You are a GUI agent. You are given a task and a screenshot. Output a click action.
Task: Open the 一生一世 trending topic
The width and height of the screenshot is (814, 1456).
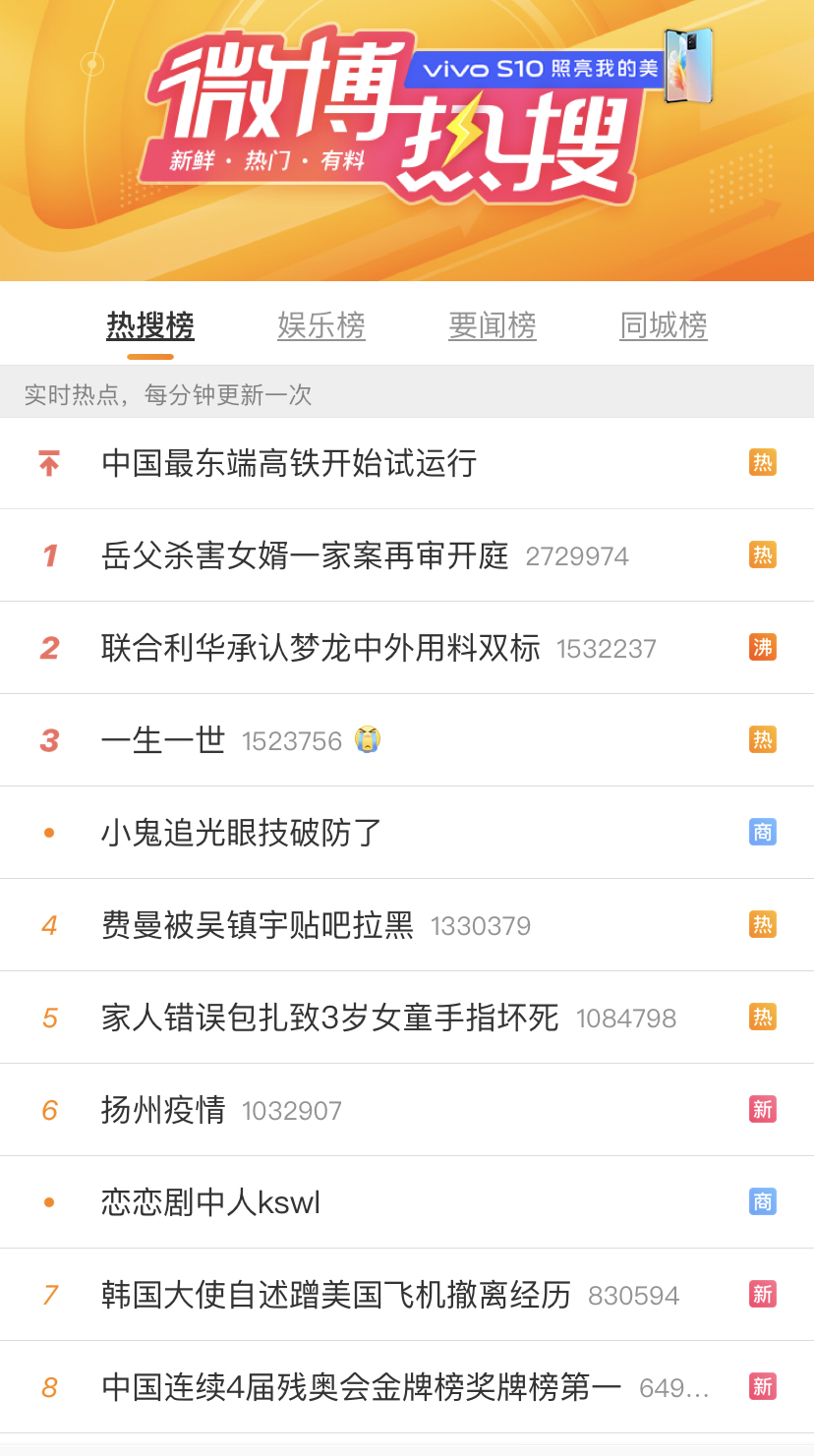[164, 740]
